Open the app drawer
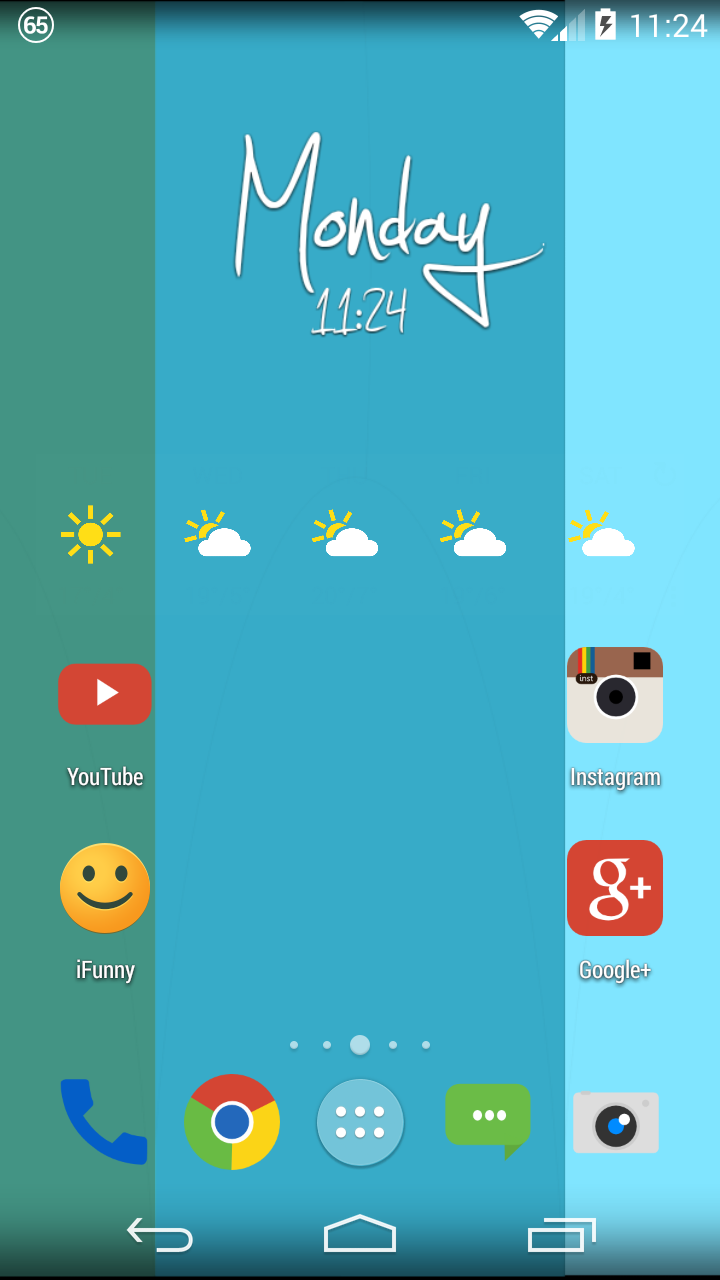 [360, 1122]
